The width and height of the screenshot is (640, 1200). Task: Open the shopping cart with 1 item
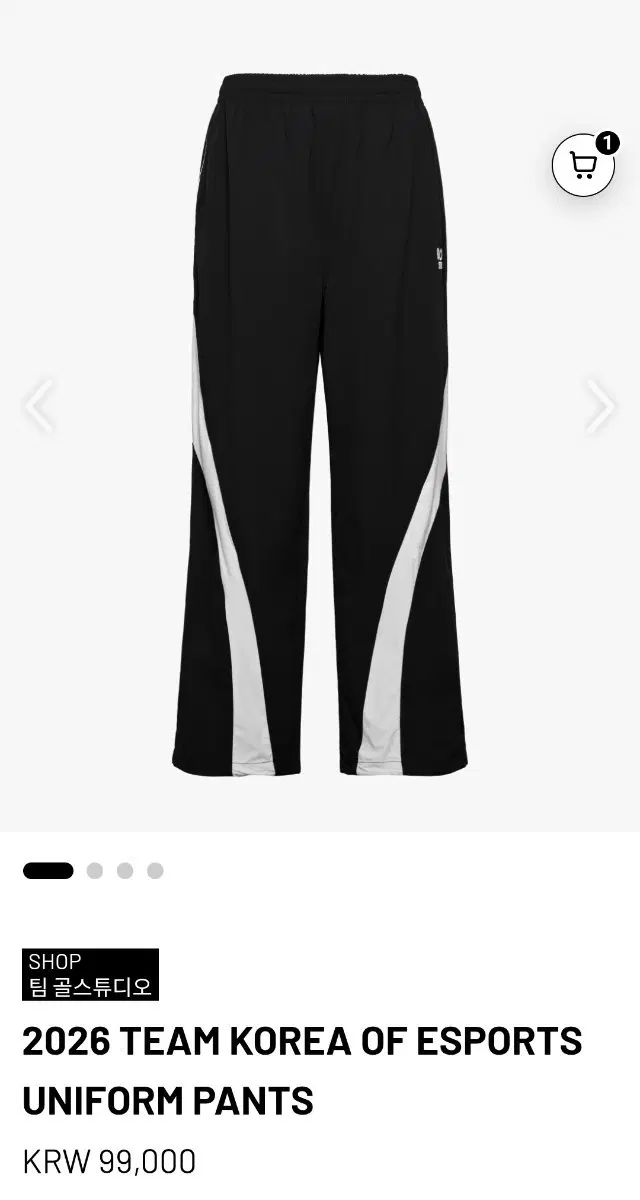tap(584, 163)
